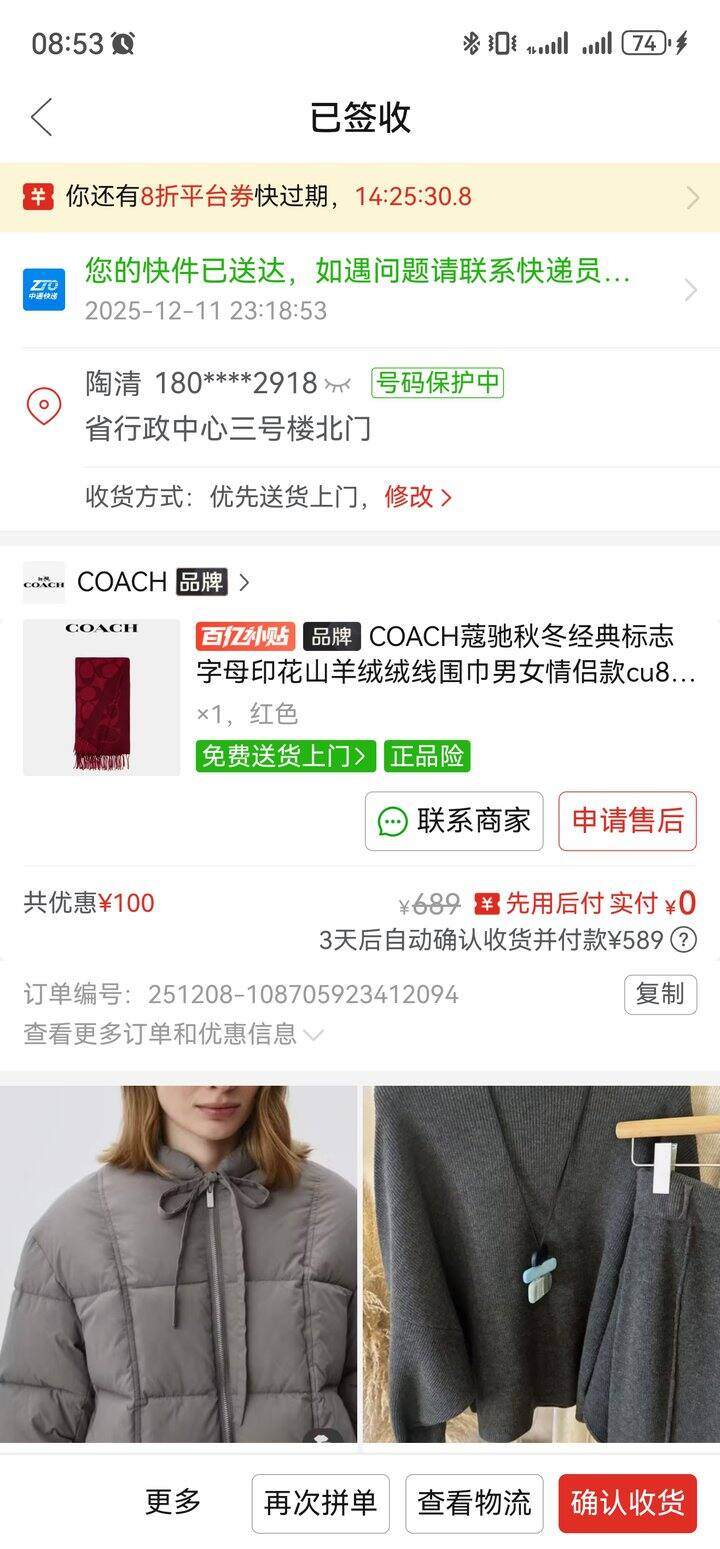Open the grey knit sweater recommendation
720x1549 pixels.
tap(541, 1264)
